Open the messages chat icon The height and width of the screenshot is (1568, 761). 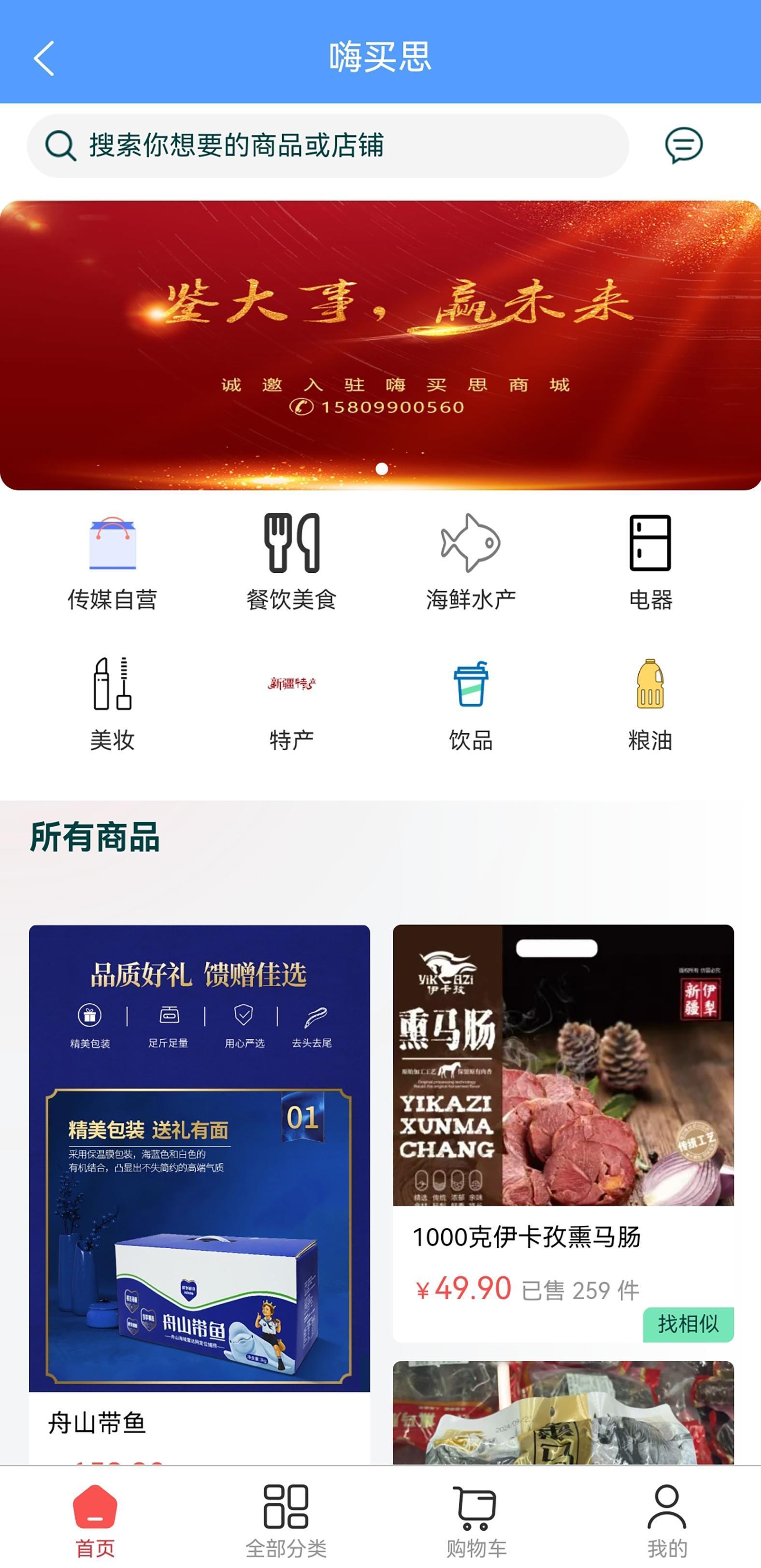[683, 145]
